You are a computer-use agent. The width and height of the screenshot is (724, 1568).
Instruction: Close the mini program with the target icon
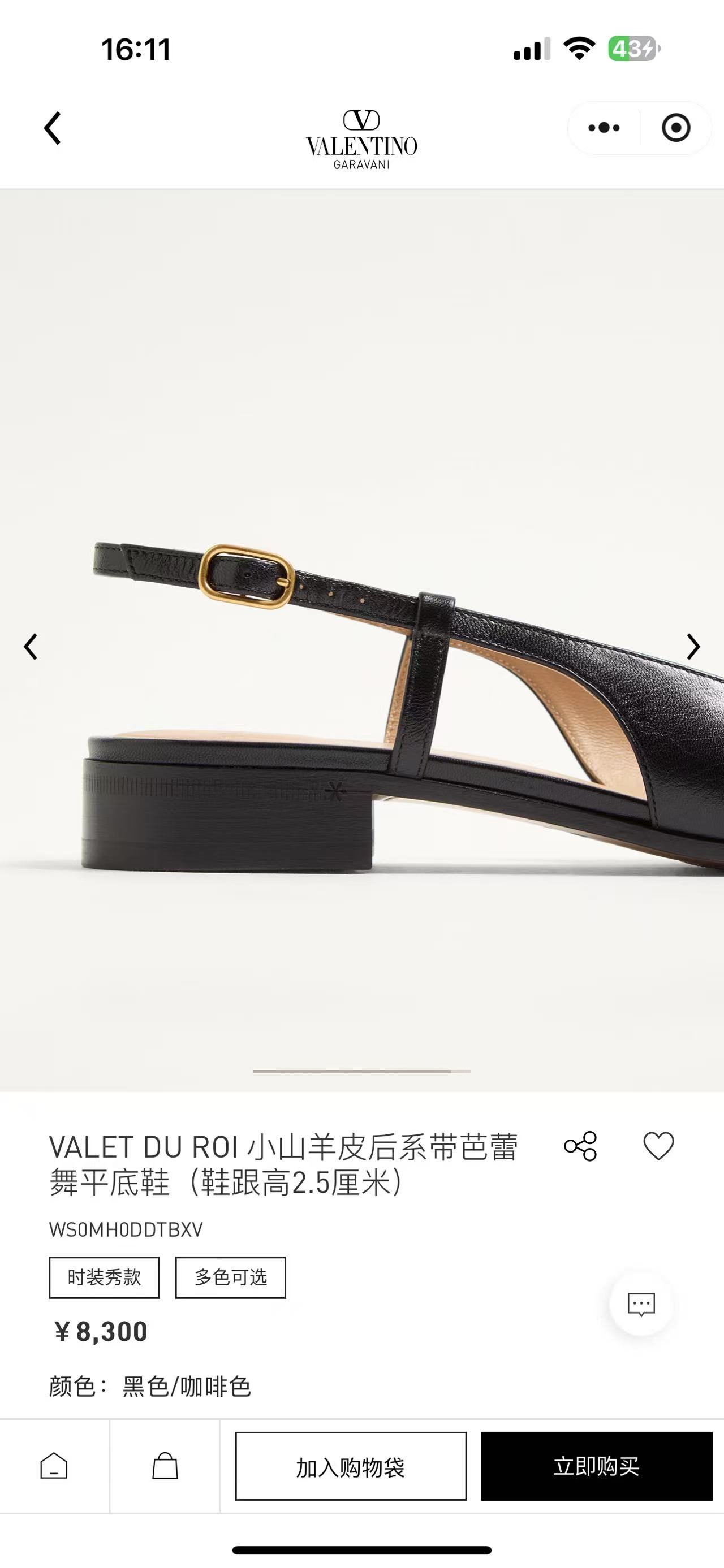pos(675,128)
